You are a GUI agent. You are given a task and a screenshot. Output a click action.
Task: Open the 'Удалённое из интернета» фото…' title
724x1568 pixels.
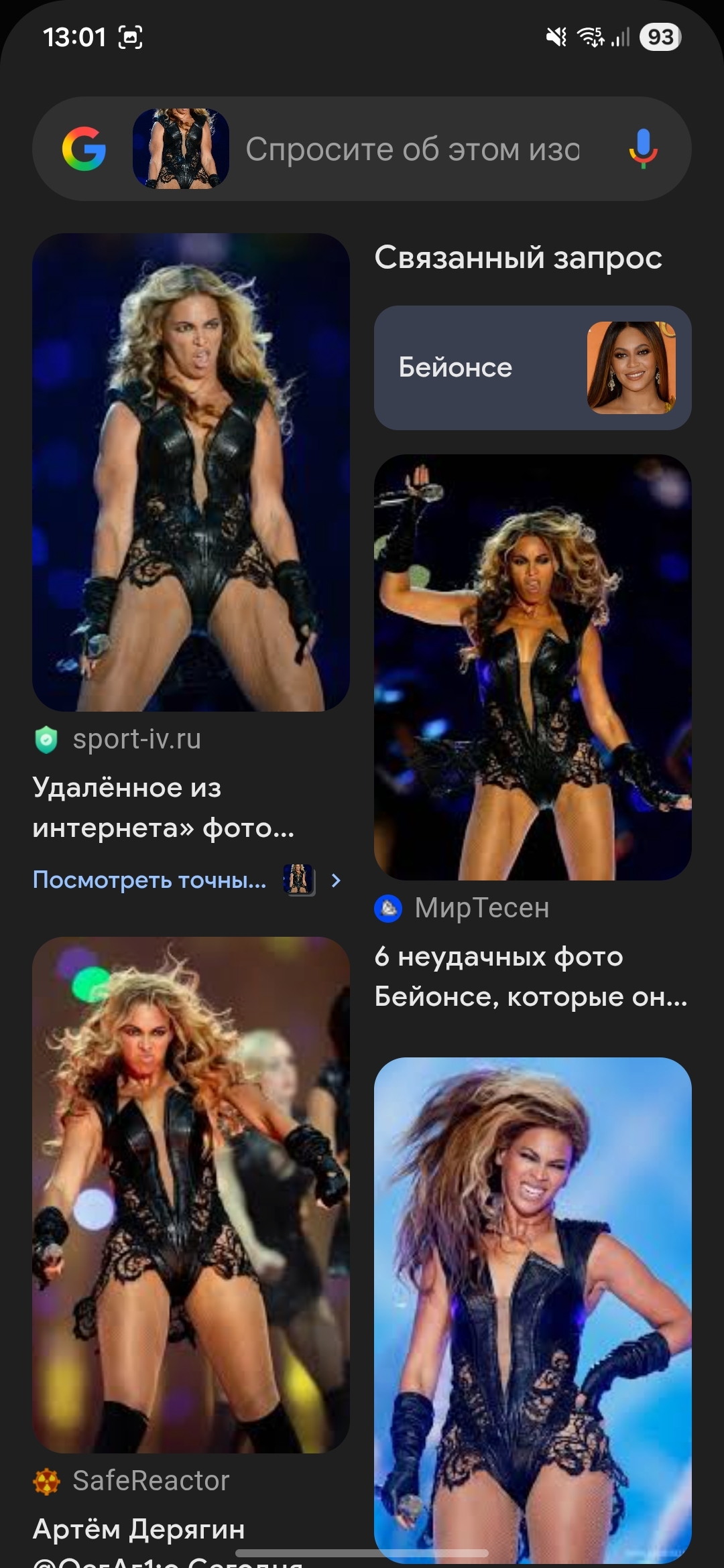pos(164,807)
